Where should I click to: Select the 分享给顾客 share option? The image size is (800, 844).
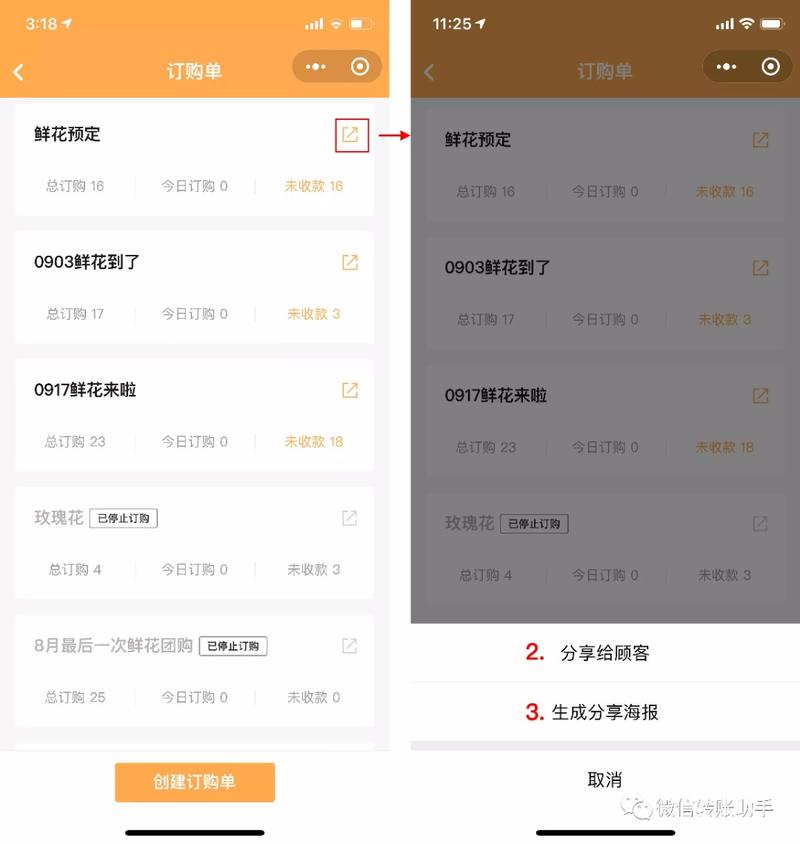coord(605,652)
